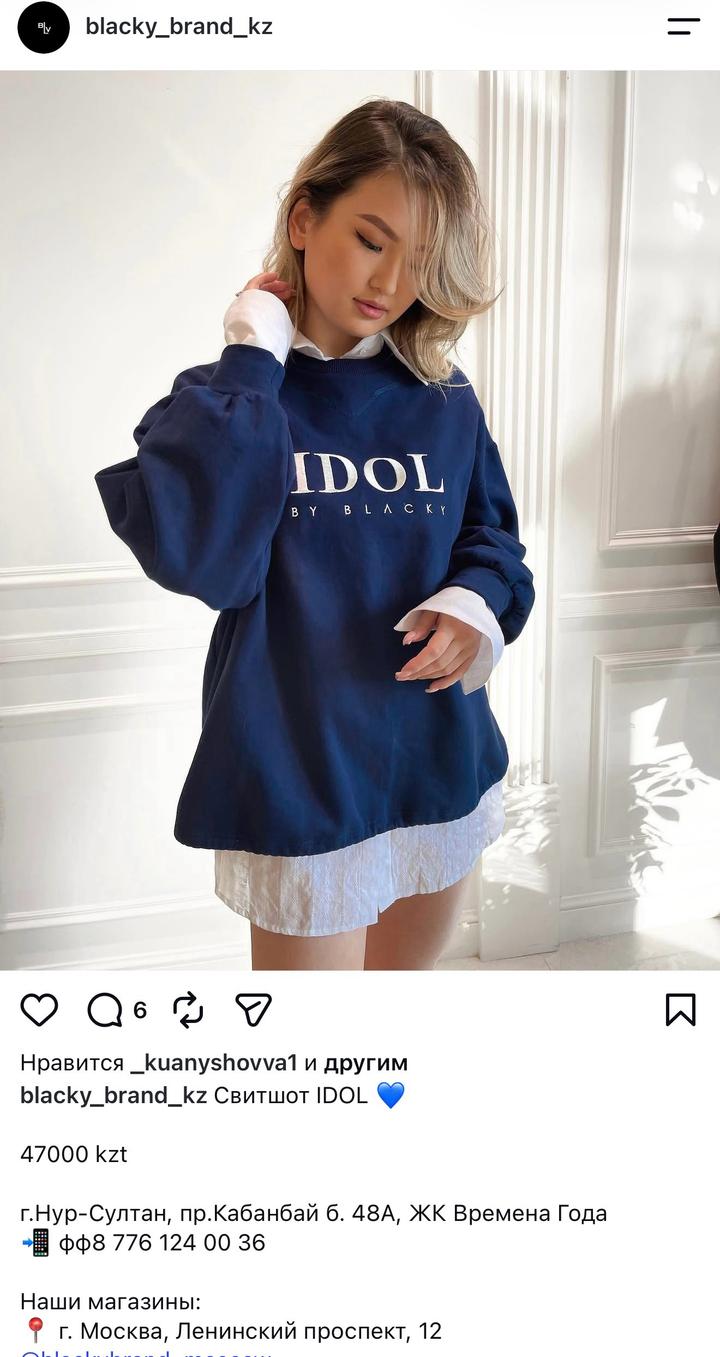Open _kuanyshovva1's profile from the likes

[x=214, y=1062]
